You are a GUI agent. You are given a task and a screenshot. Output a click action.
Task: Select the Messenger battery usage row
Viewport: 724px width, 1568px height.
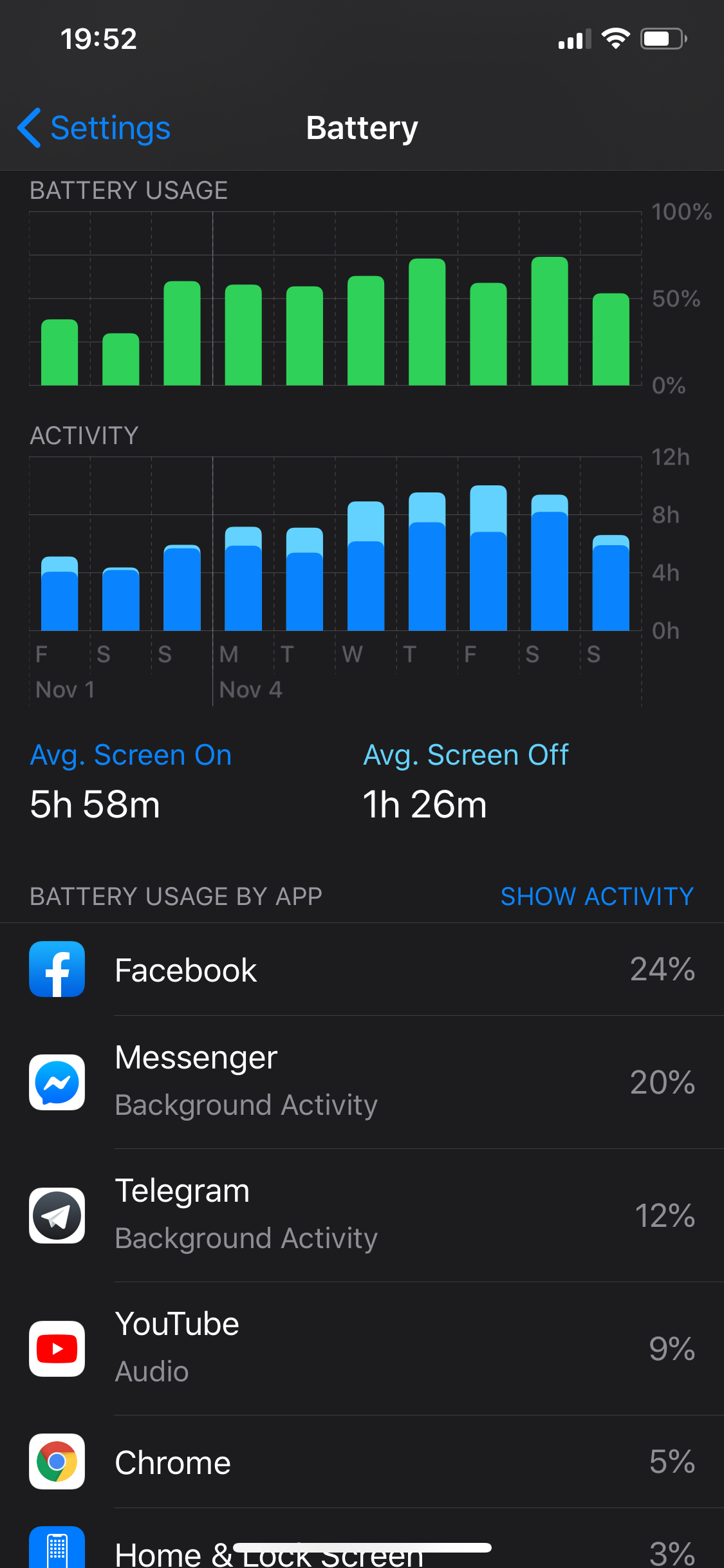362,1082
